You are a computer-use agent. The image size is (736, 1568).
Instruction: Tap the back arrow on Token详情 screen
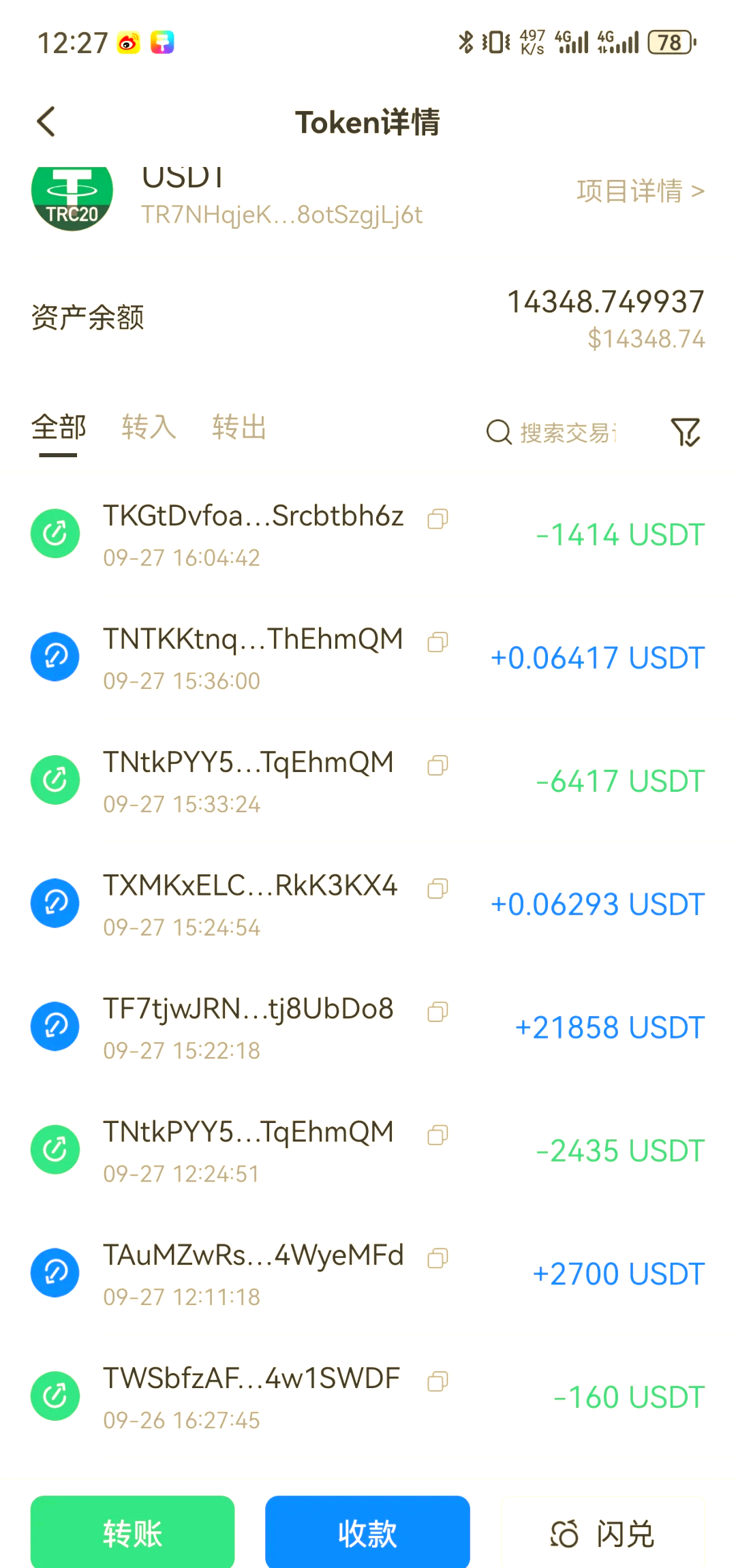(x=46, y=121)
